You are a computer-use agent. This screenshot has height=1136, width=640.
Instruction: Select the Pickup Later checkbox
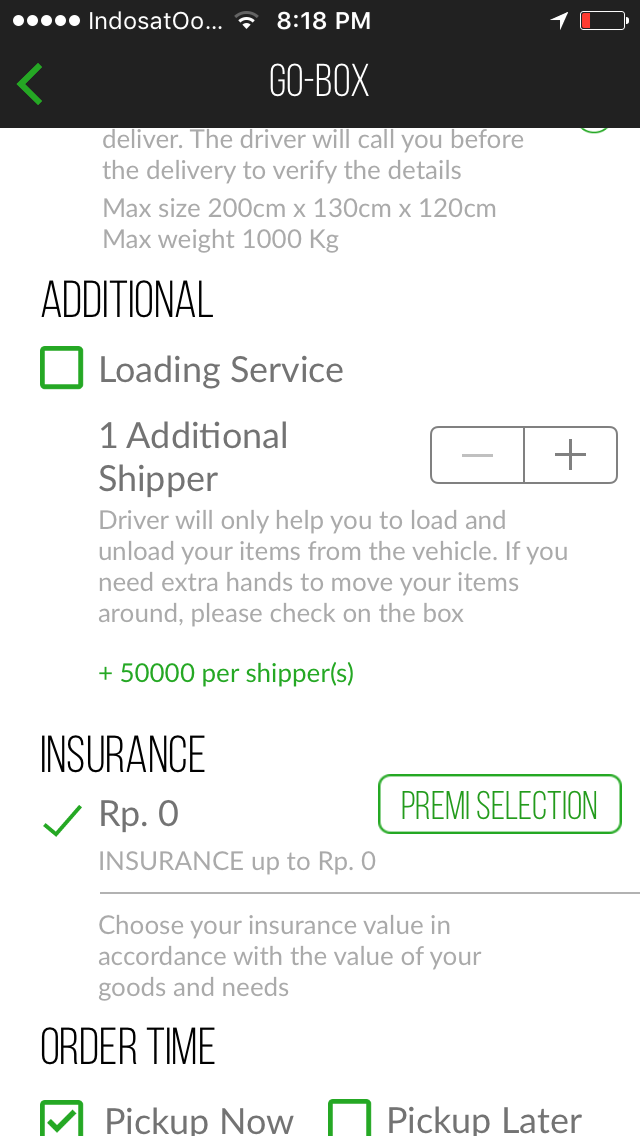pos(350,1118)
